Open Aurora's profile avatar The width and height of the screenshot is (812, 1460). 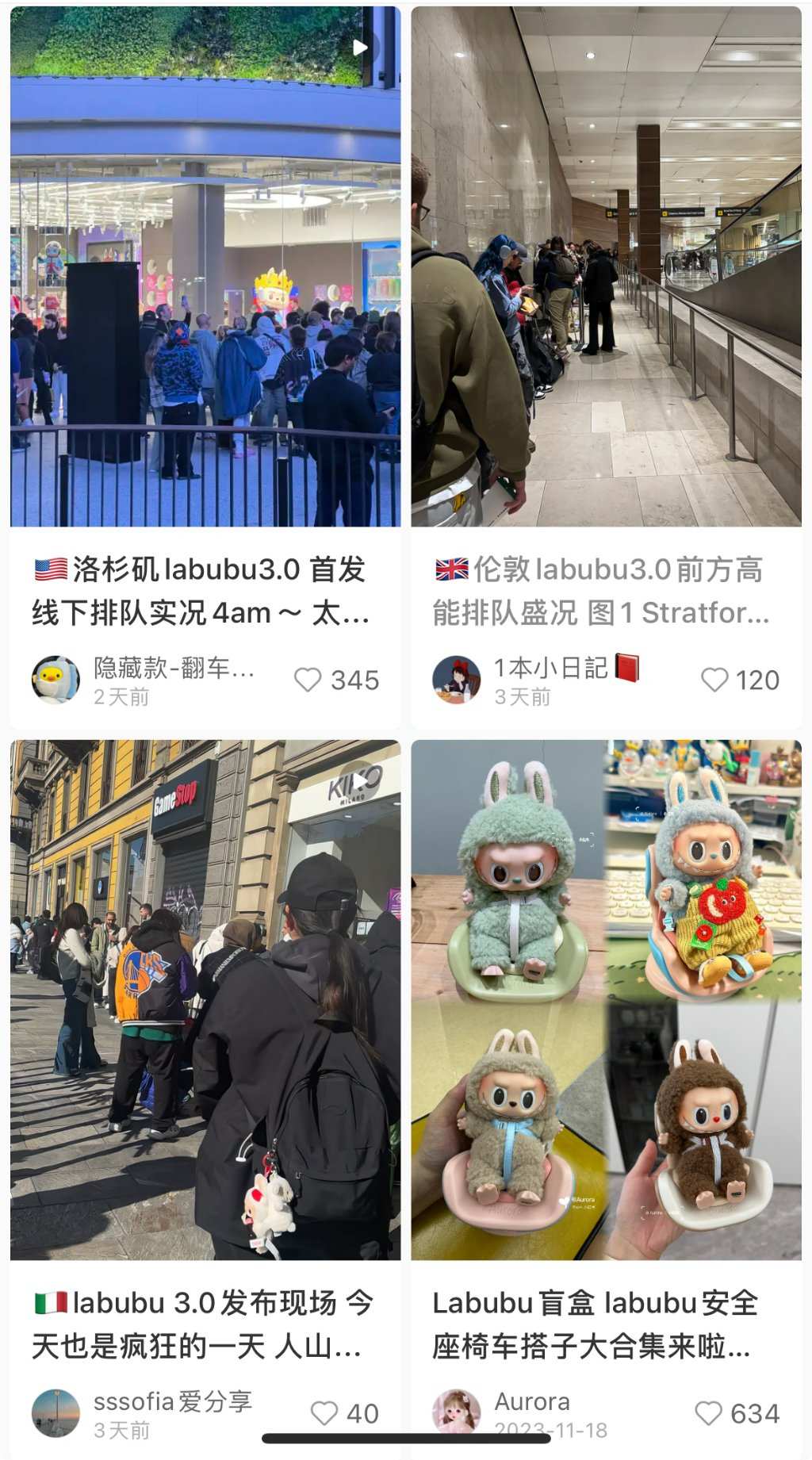[457, 1413]
